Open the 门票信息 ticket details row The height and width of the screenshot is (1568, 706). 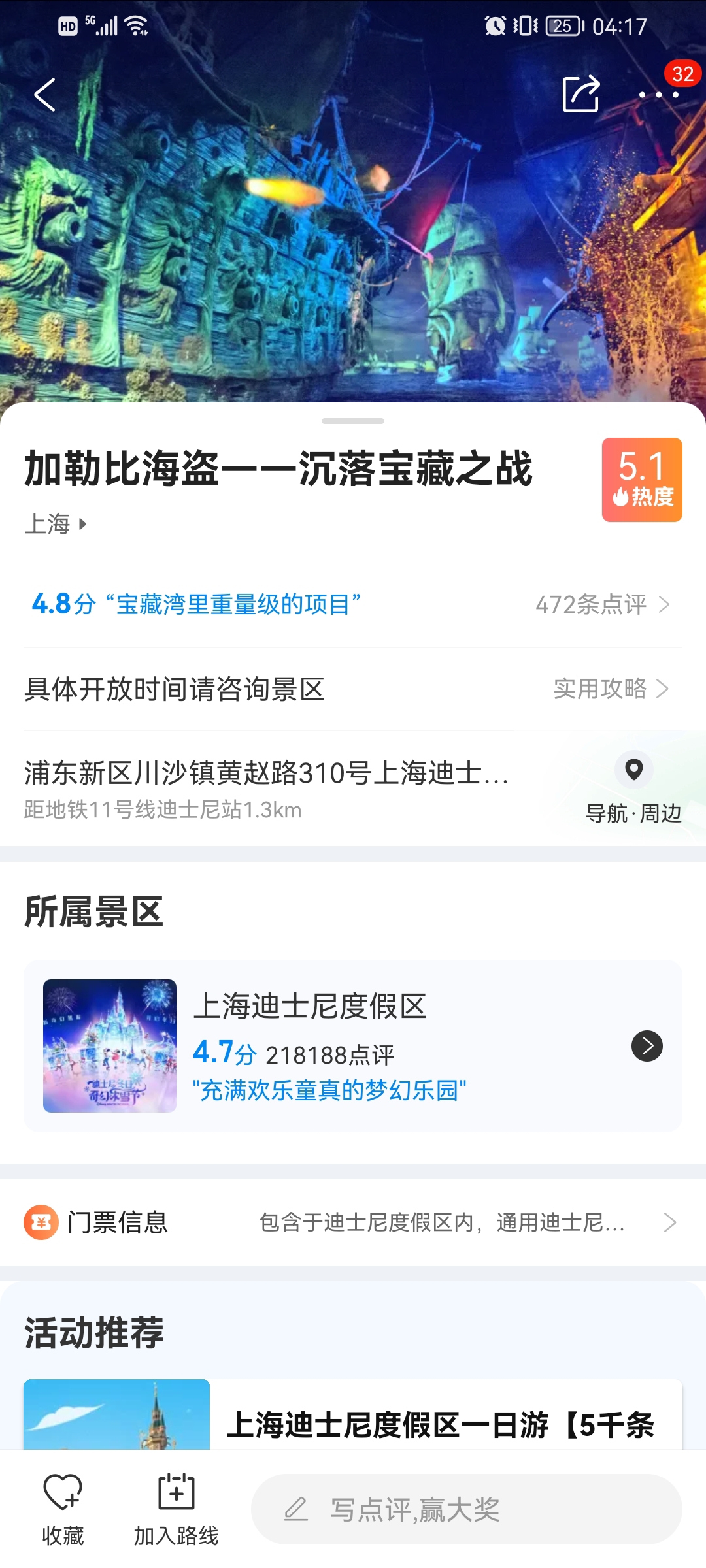coord(353,1222)
